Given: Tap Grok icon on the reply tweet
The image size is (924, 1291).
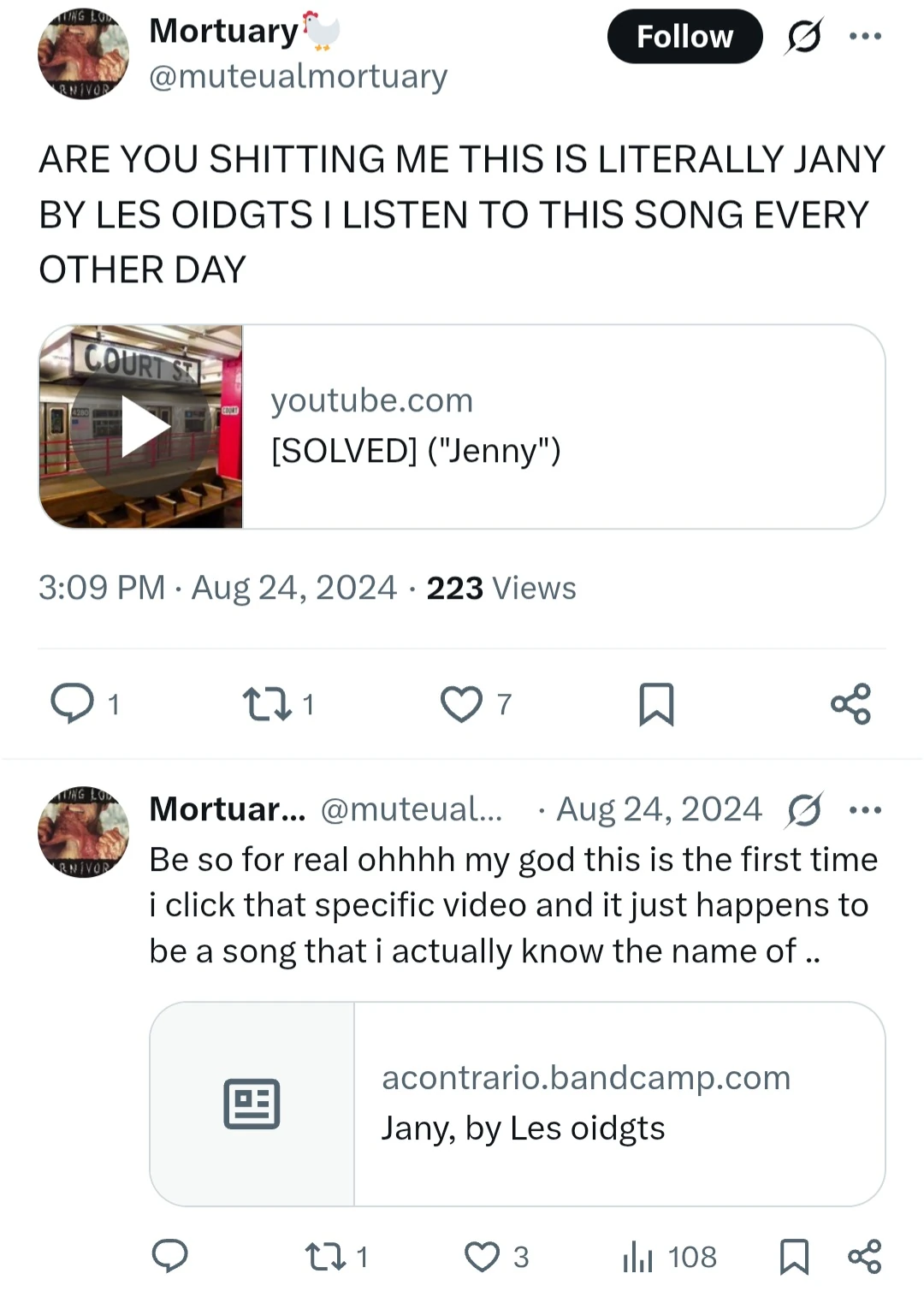Looking at the screenshot, I should 803,809.
